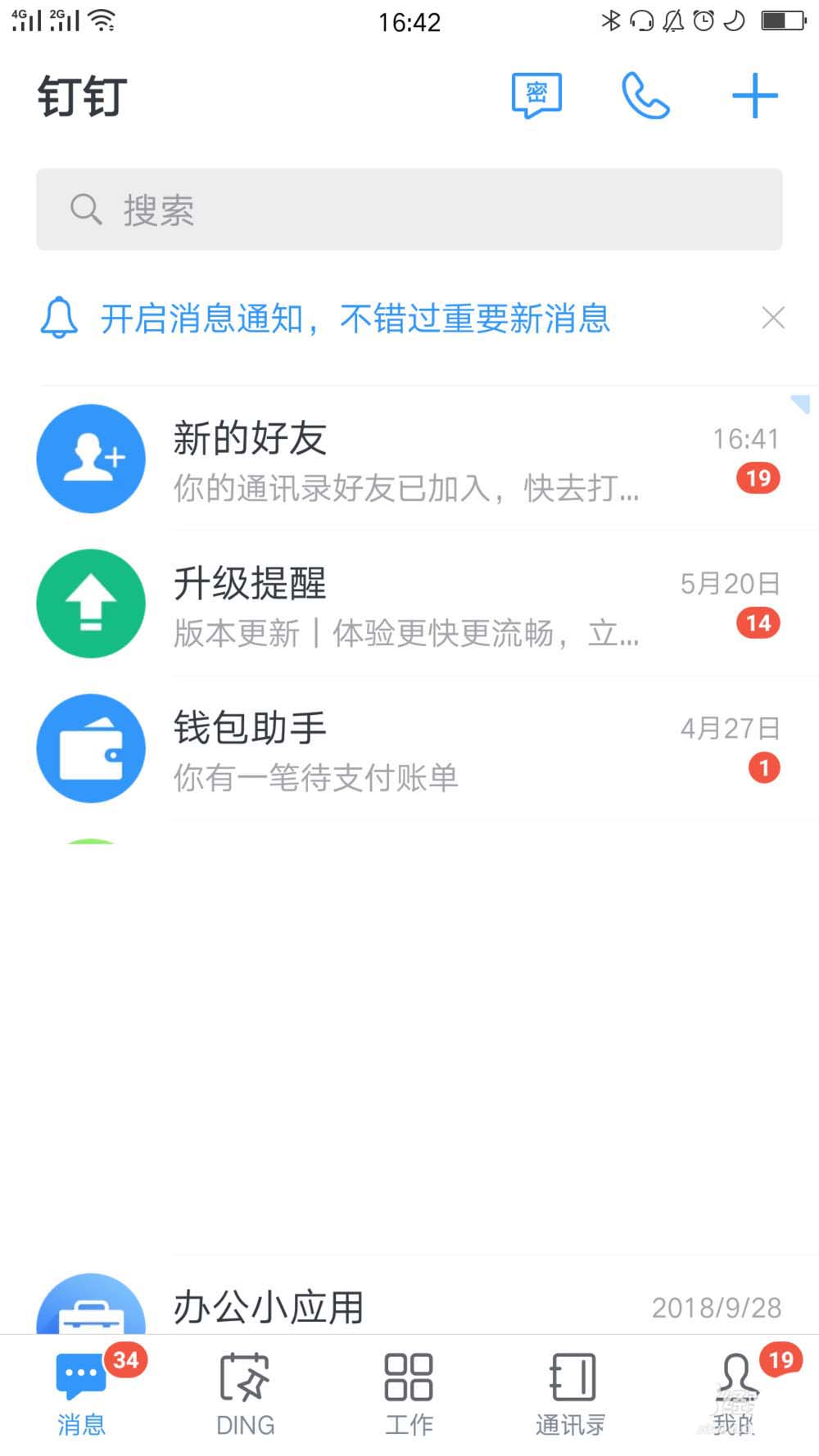Open the 升级提醒 message thread
This screenshot has width=819, height=1456.
pos(409,604)
